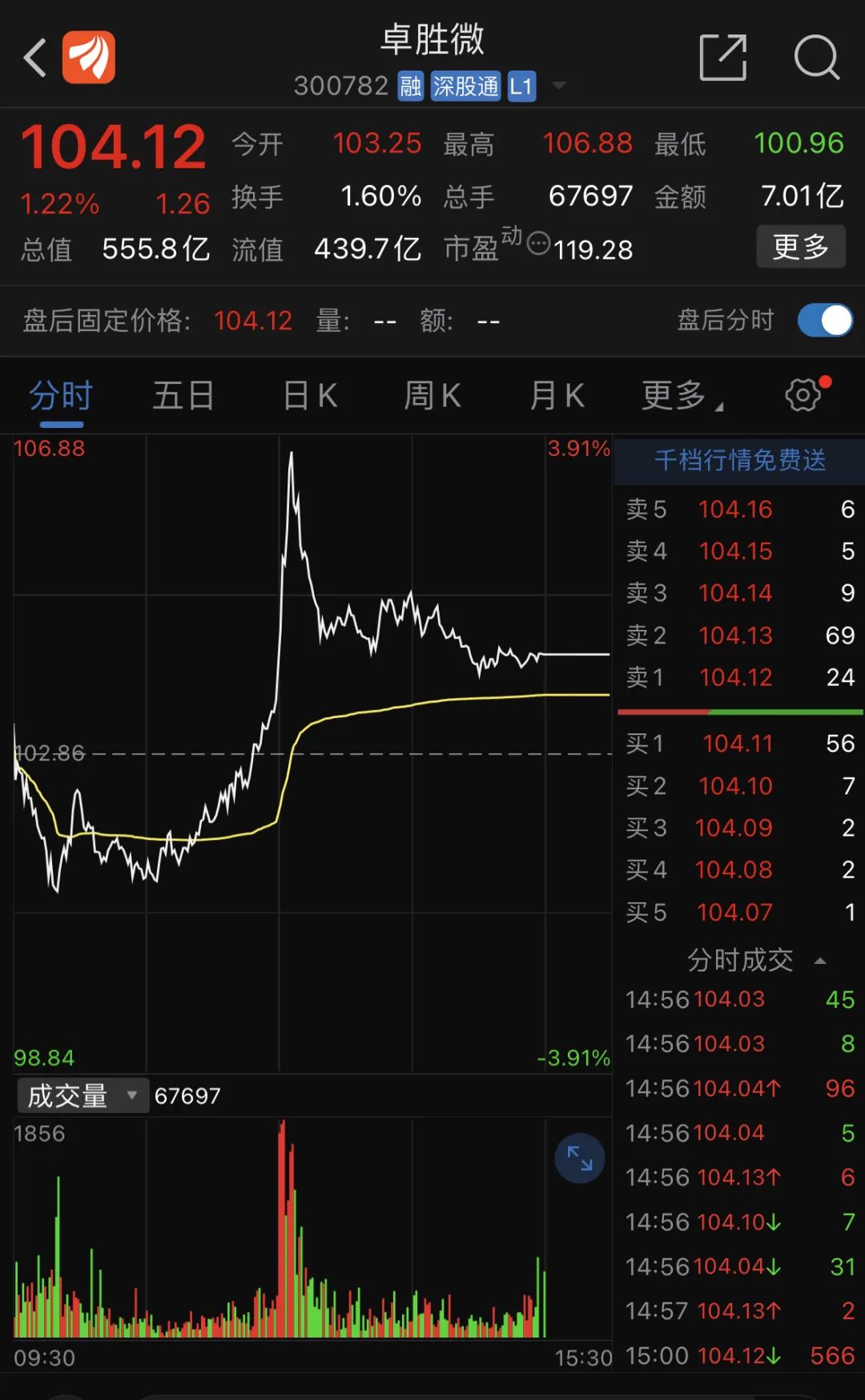Click the 深股通 badge under stock name
This screenshot has height=1400, width=865.
466,86
